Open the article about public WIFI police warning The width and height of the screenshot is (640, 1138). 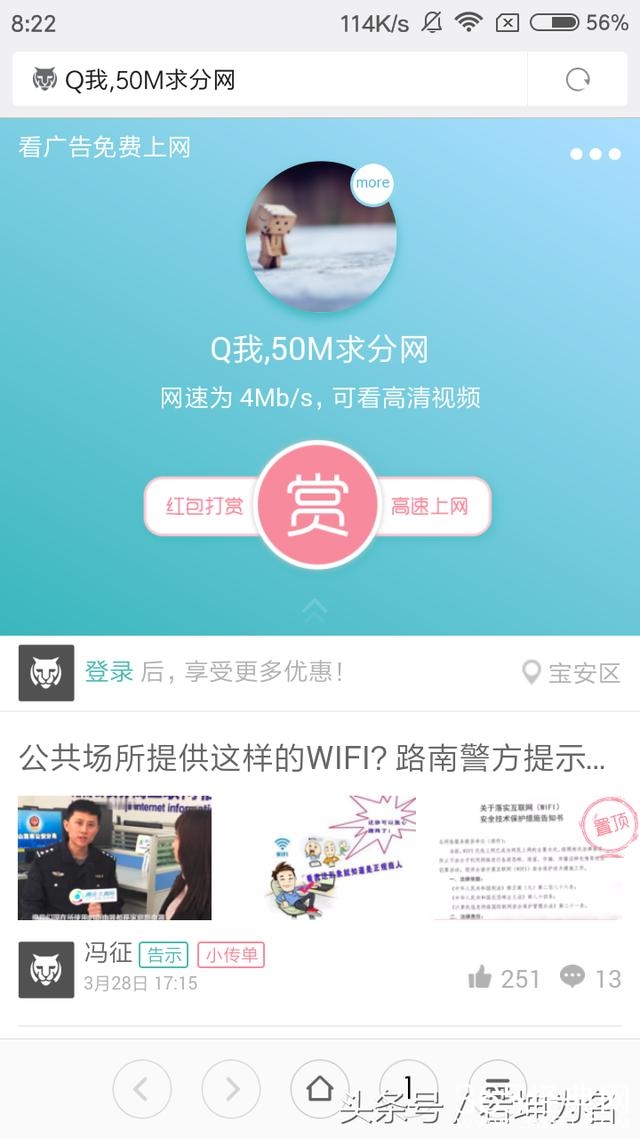(x=312, y=759)
